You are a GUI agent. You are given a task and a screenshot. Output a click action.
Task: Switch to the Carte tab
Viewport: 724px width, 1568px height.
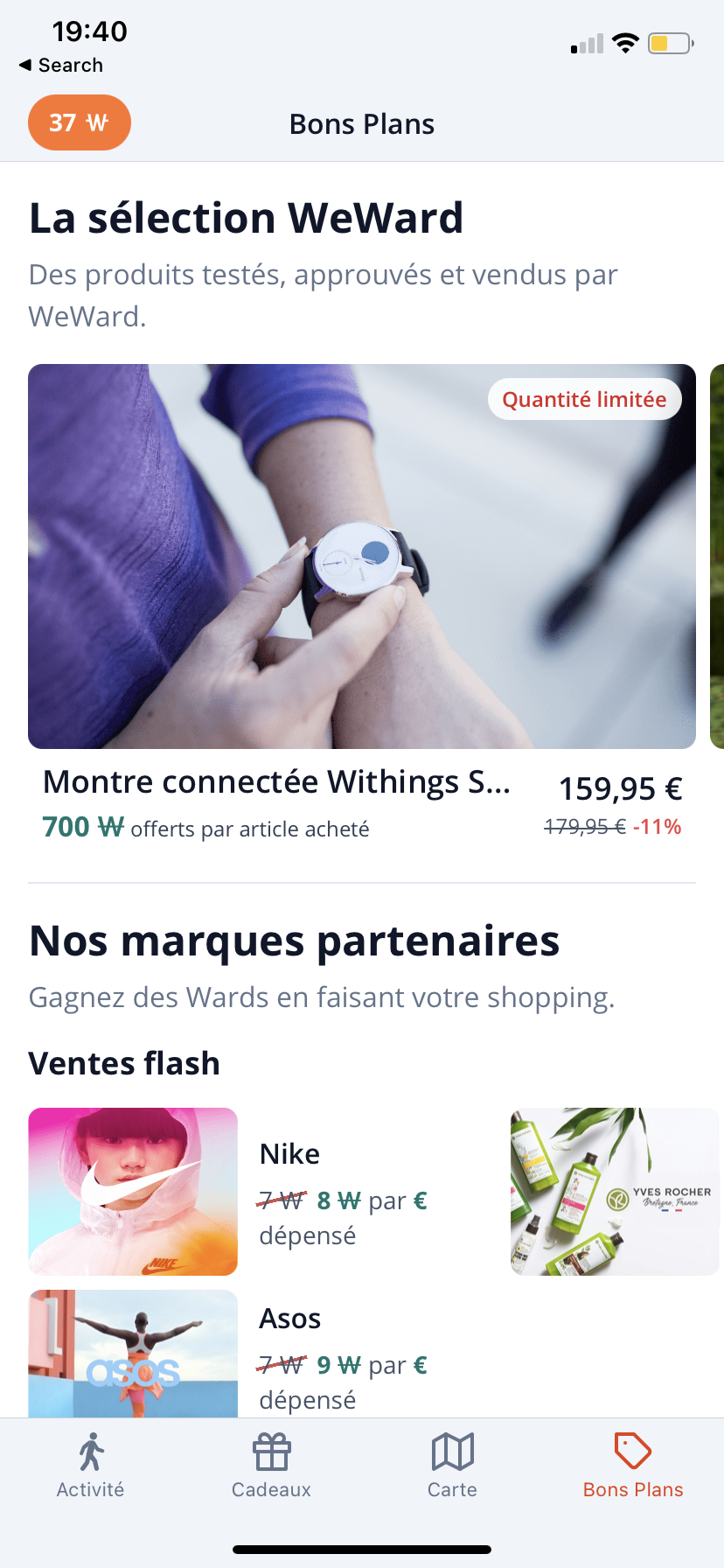click(x=452, y=1466)
